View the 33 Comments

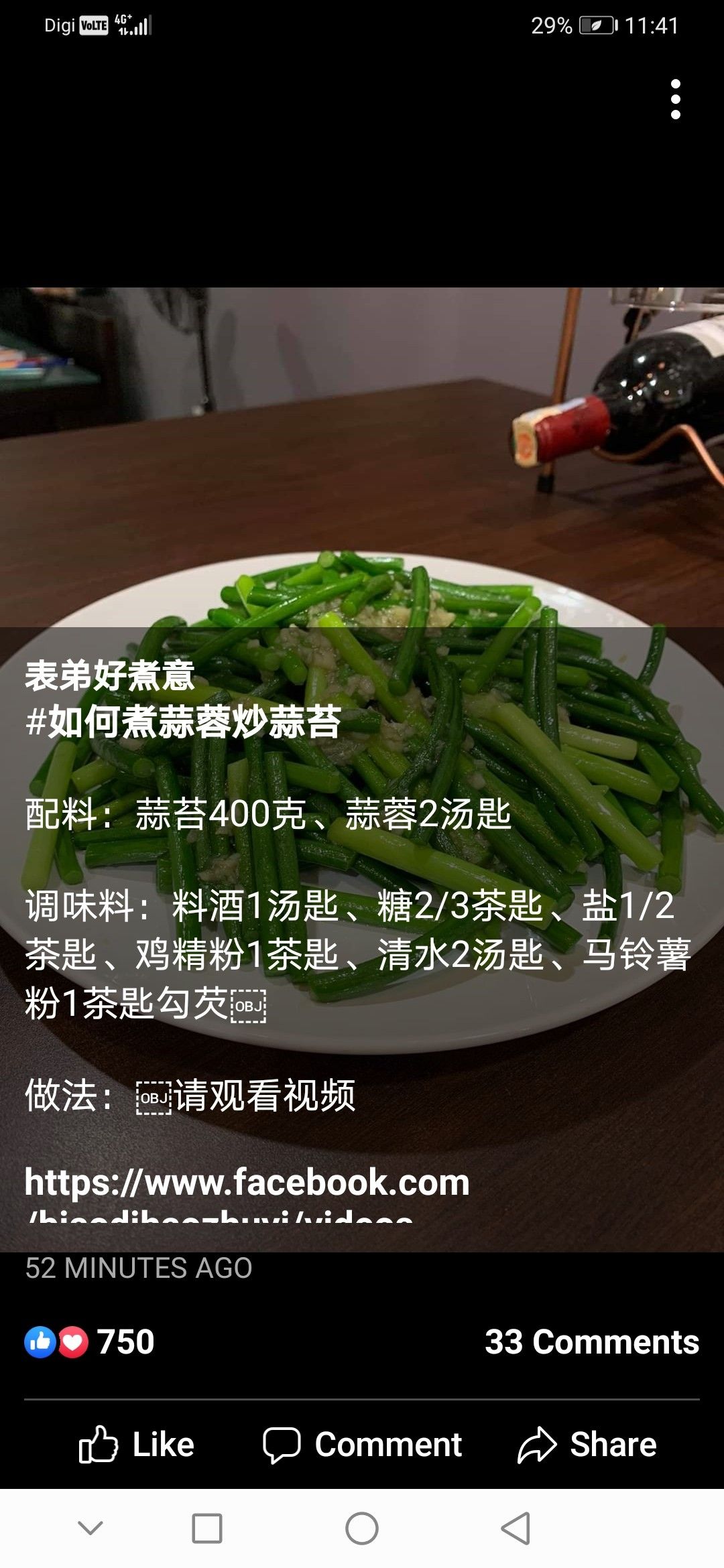[x=592, y=1342]
